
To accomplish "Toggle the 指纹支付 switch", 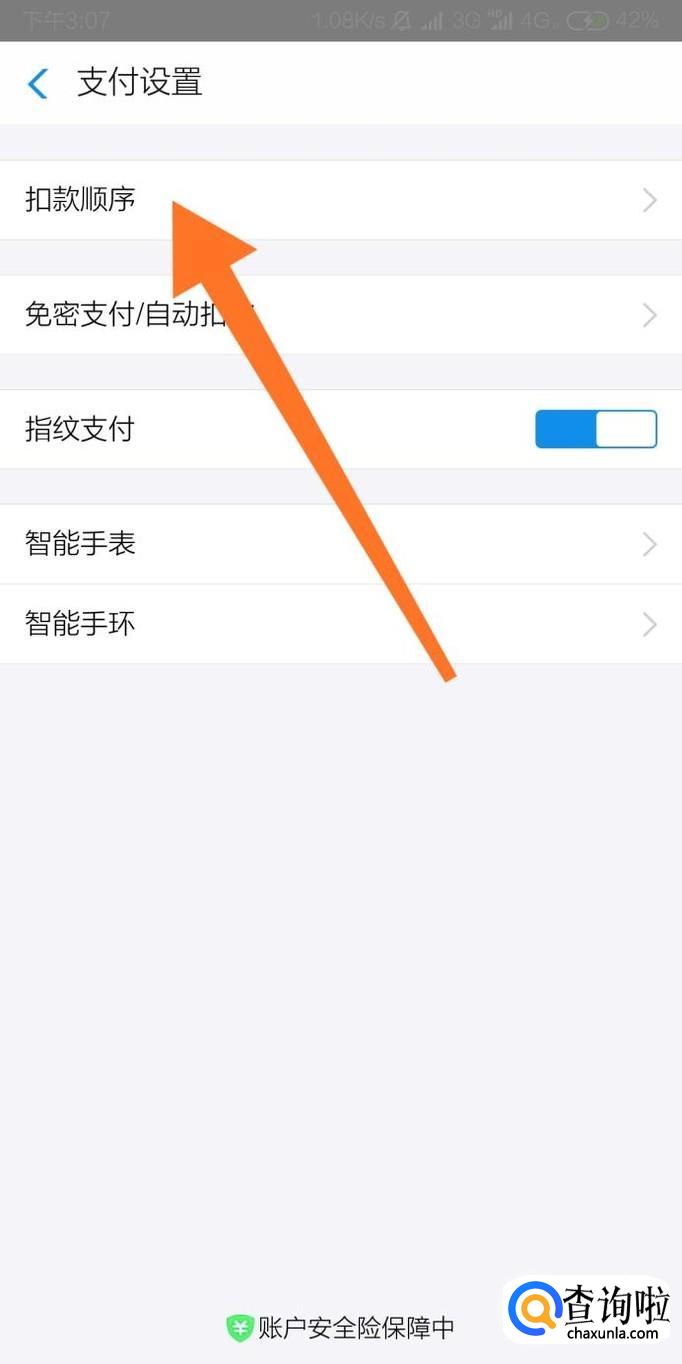I will point(596,429).
